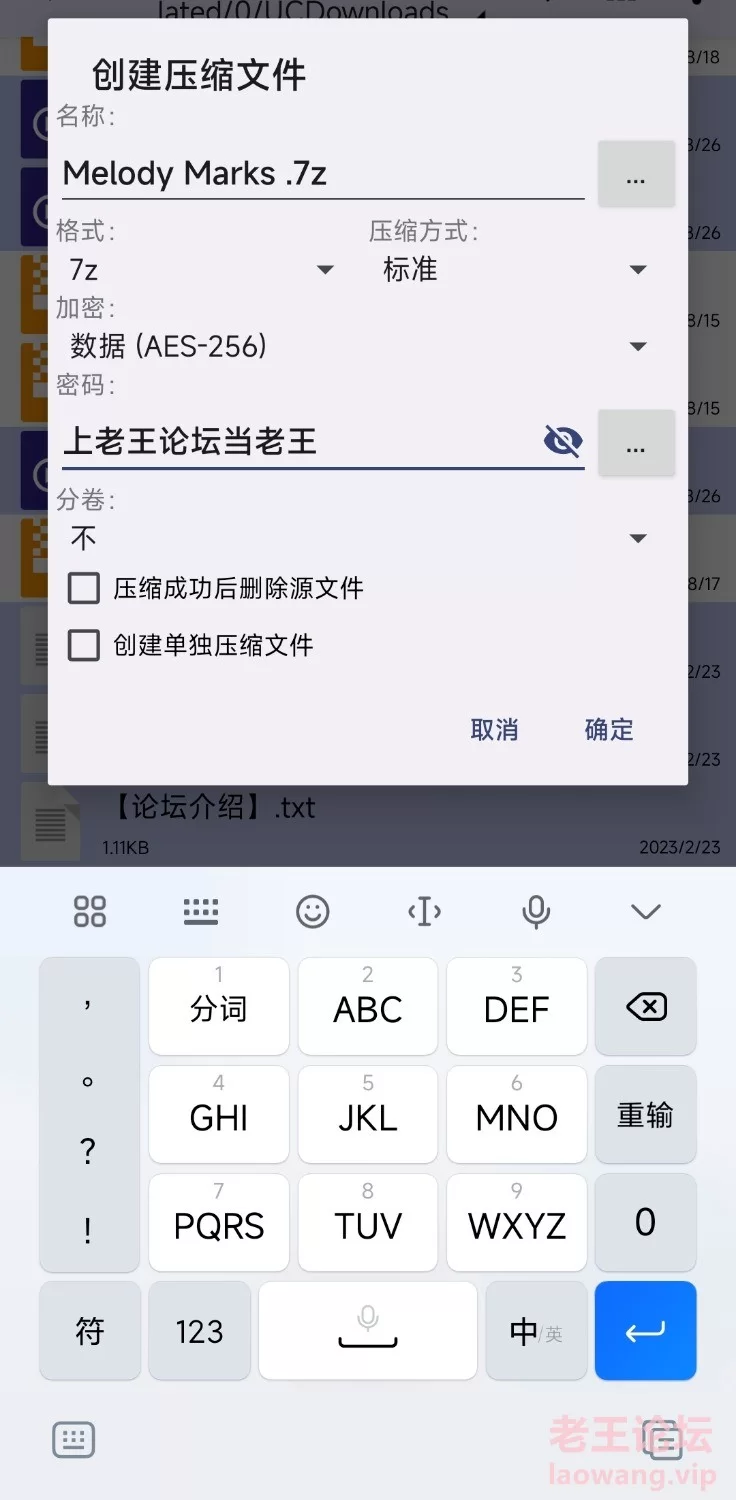Open the keyboard emoji panel
Image resolution: width=736 pixels, height=1500 pixels.
[313, 911]
